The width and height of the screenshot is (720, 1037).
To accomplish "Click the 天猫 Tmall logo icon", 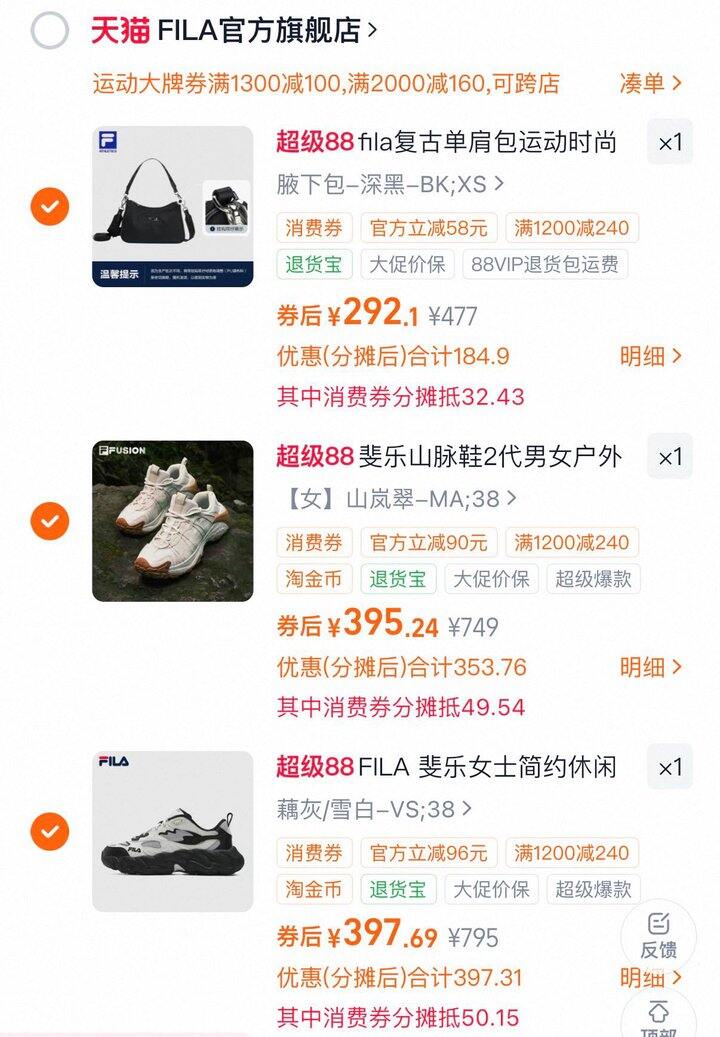I will (x=118, y=30).
